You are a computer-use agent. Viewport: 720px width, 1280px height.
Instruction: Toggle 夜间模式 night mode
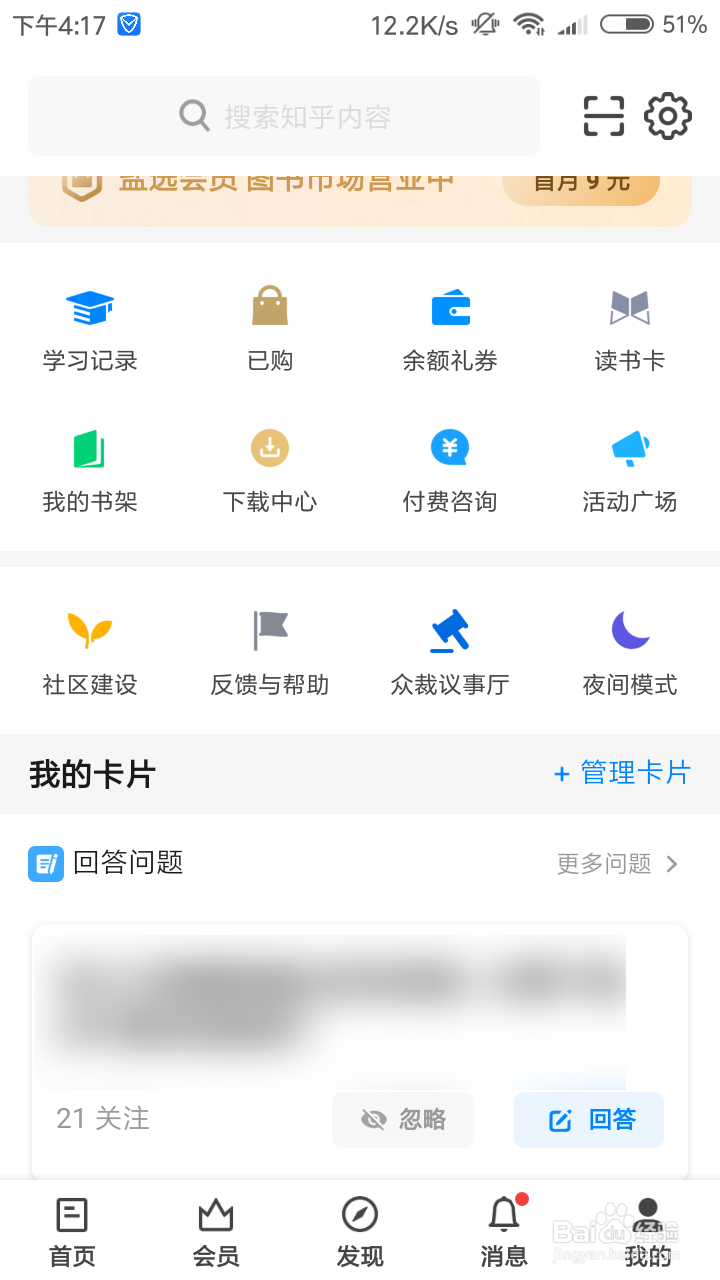pos(630,655)
